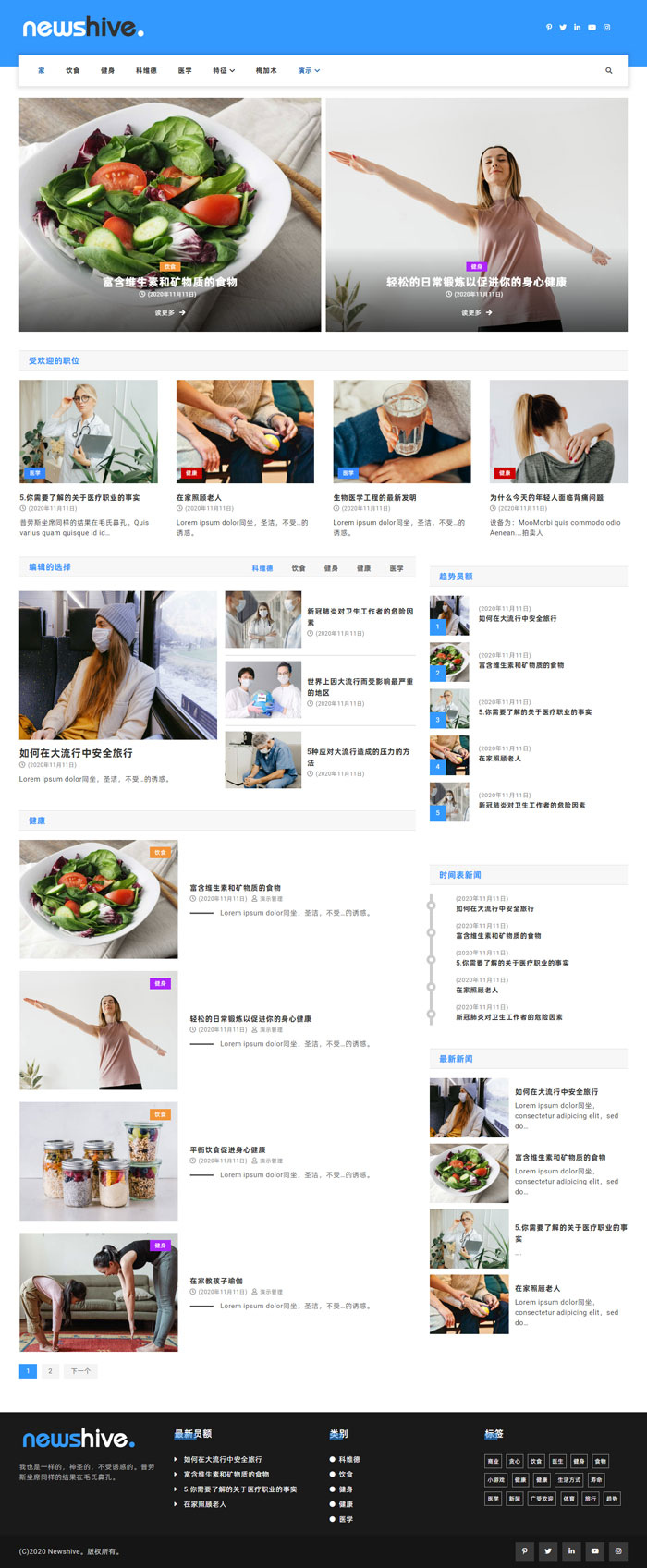Open the 平衡饮食促进身心健康 health post
The width and height of the screenshot is (647, 1568).
[x=227, y=1149]
